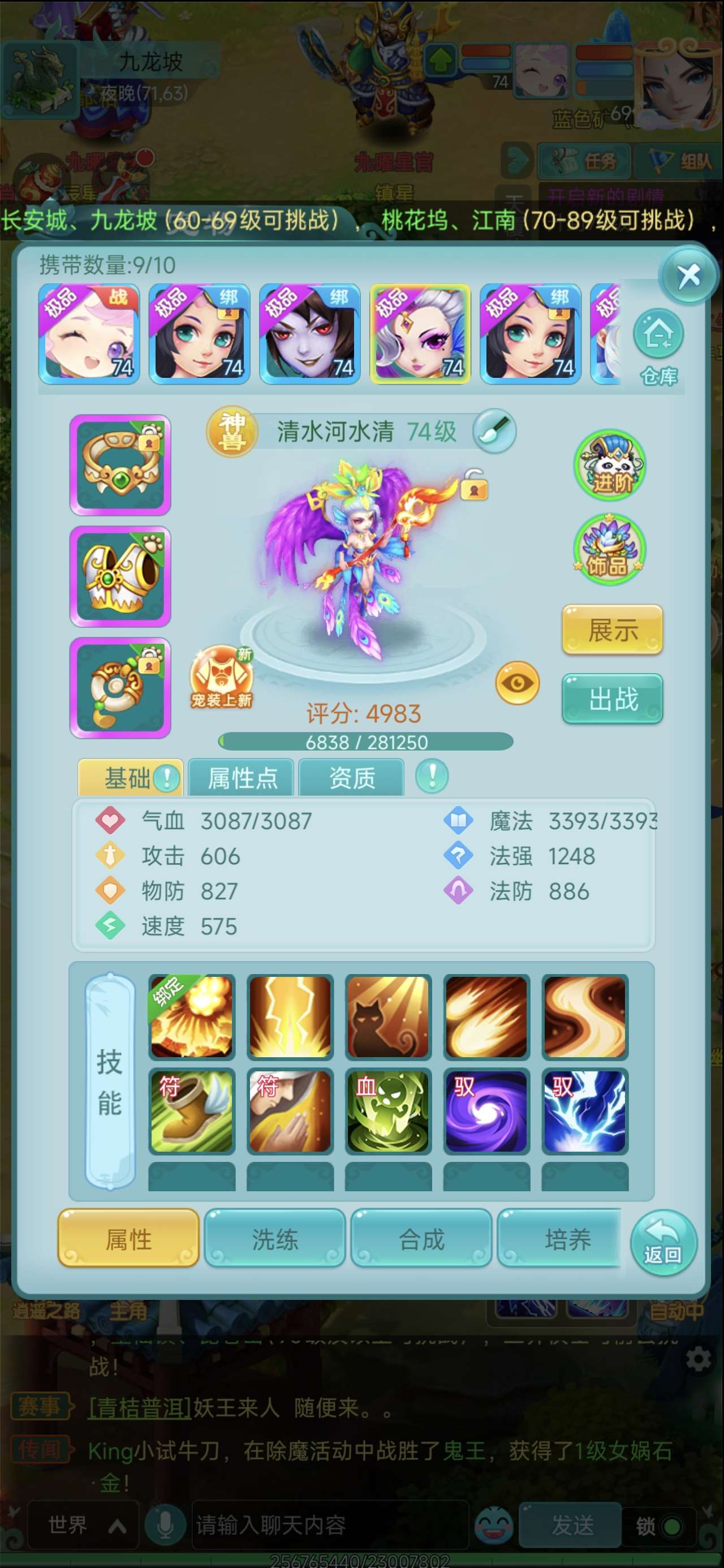Screen dimensions: 724x1568
Task: Tap the 出战 button
Action: click(612, 699)
